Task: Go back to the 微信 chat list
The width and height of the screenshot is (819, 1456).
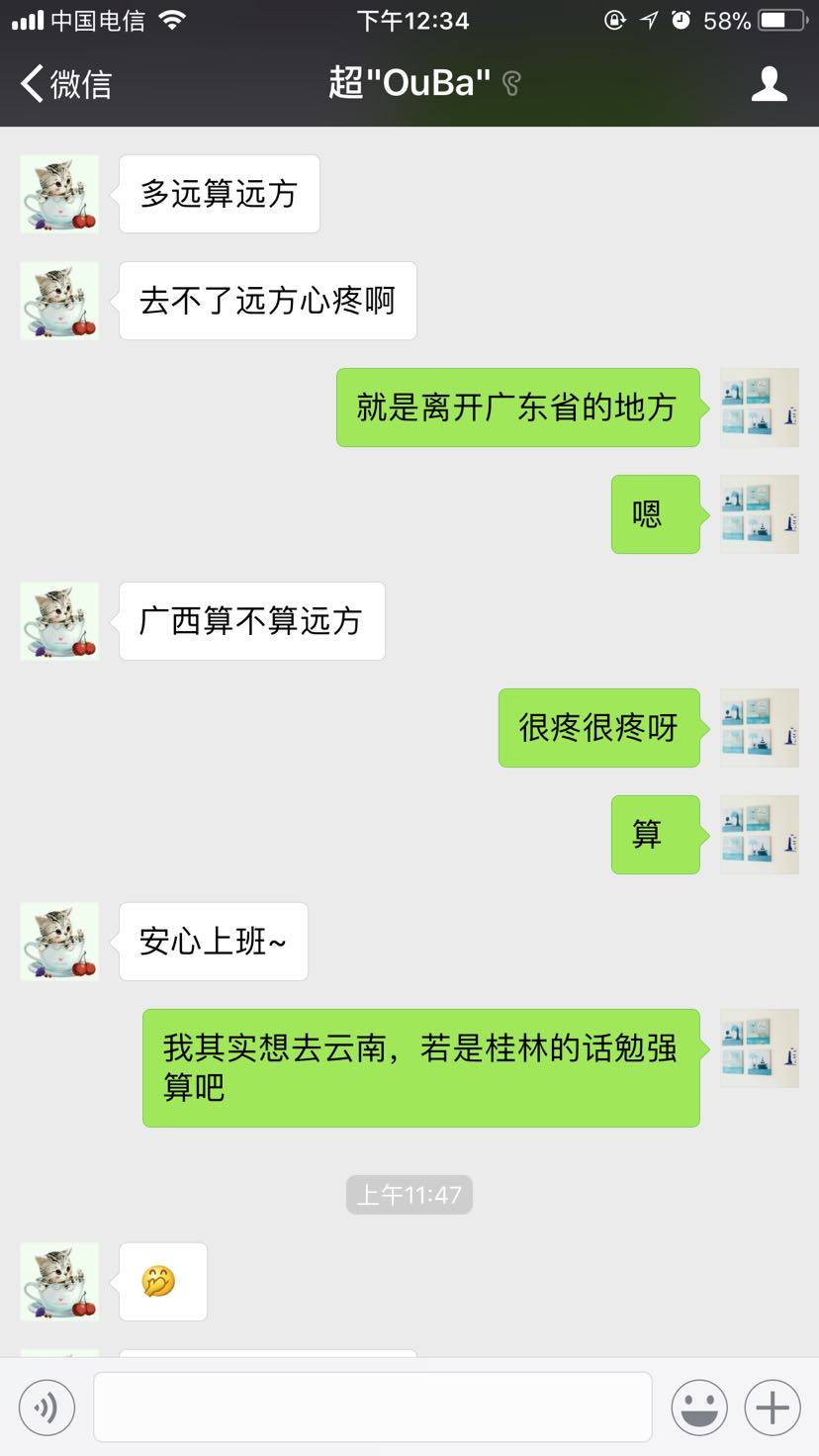Action: coord(65,84)
